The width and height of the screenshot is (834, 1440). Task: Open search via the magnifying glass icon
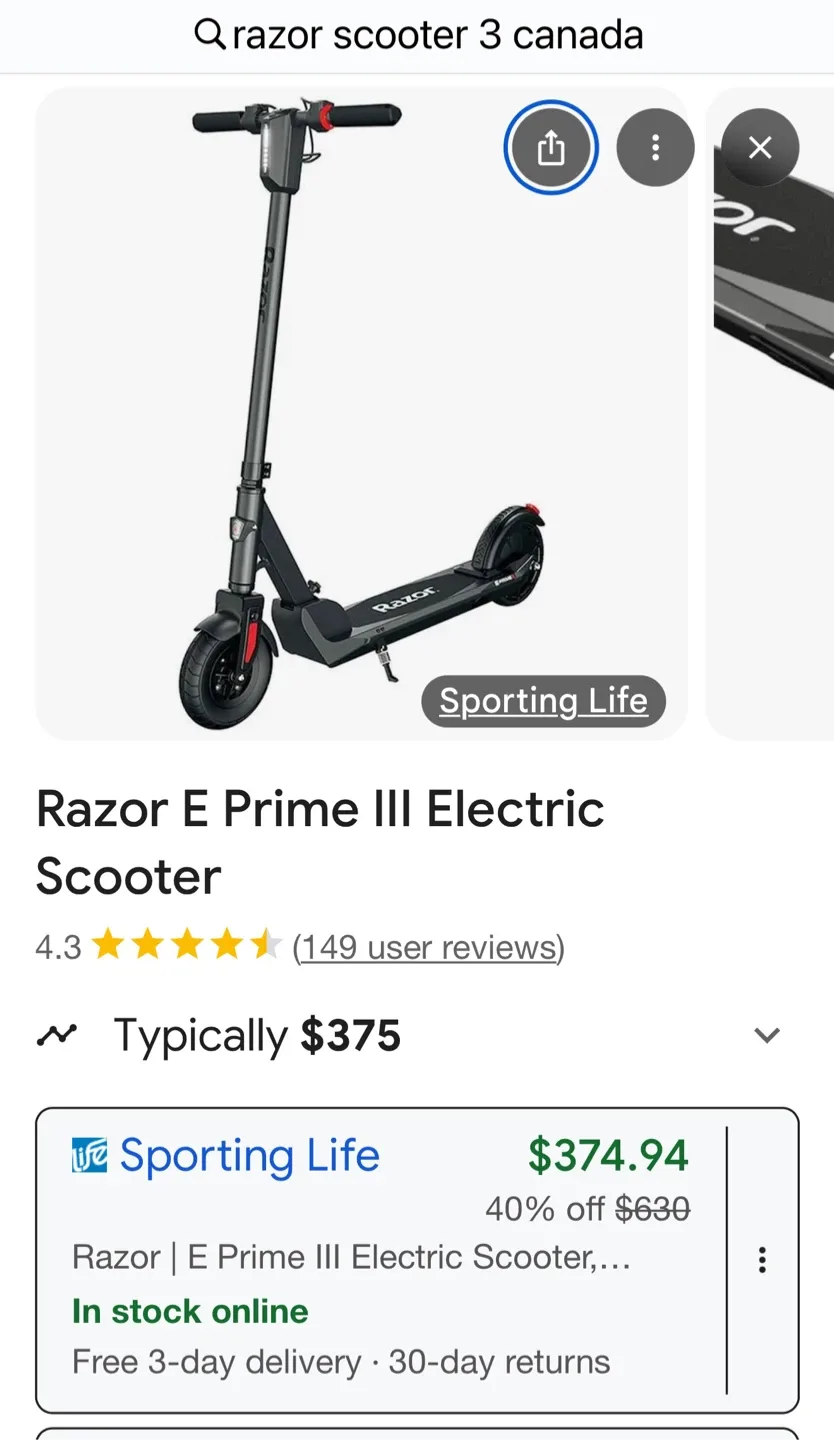tap(209, 34)
